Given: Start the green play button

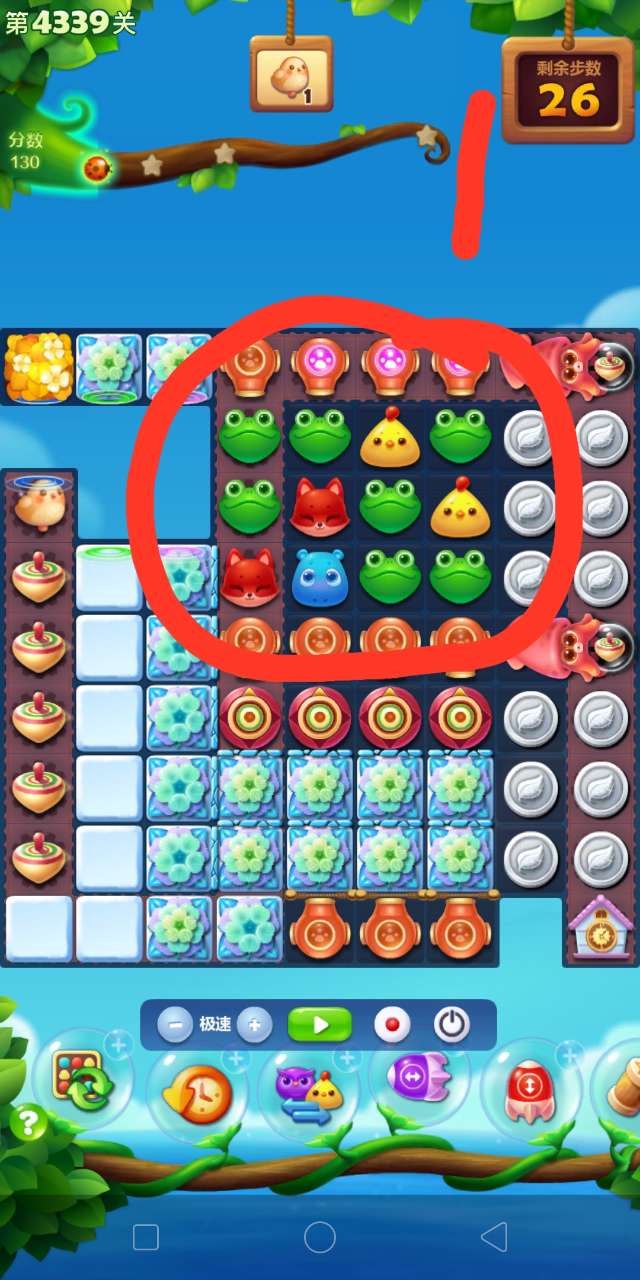Looking at the screenshot, I should pos(320,1025).
